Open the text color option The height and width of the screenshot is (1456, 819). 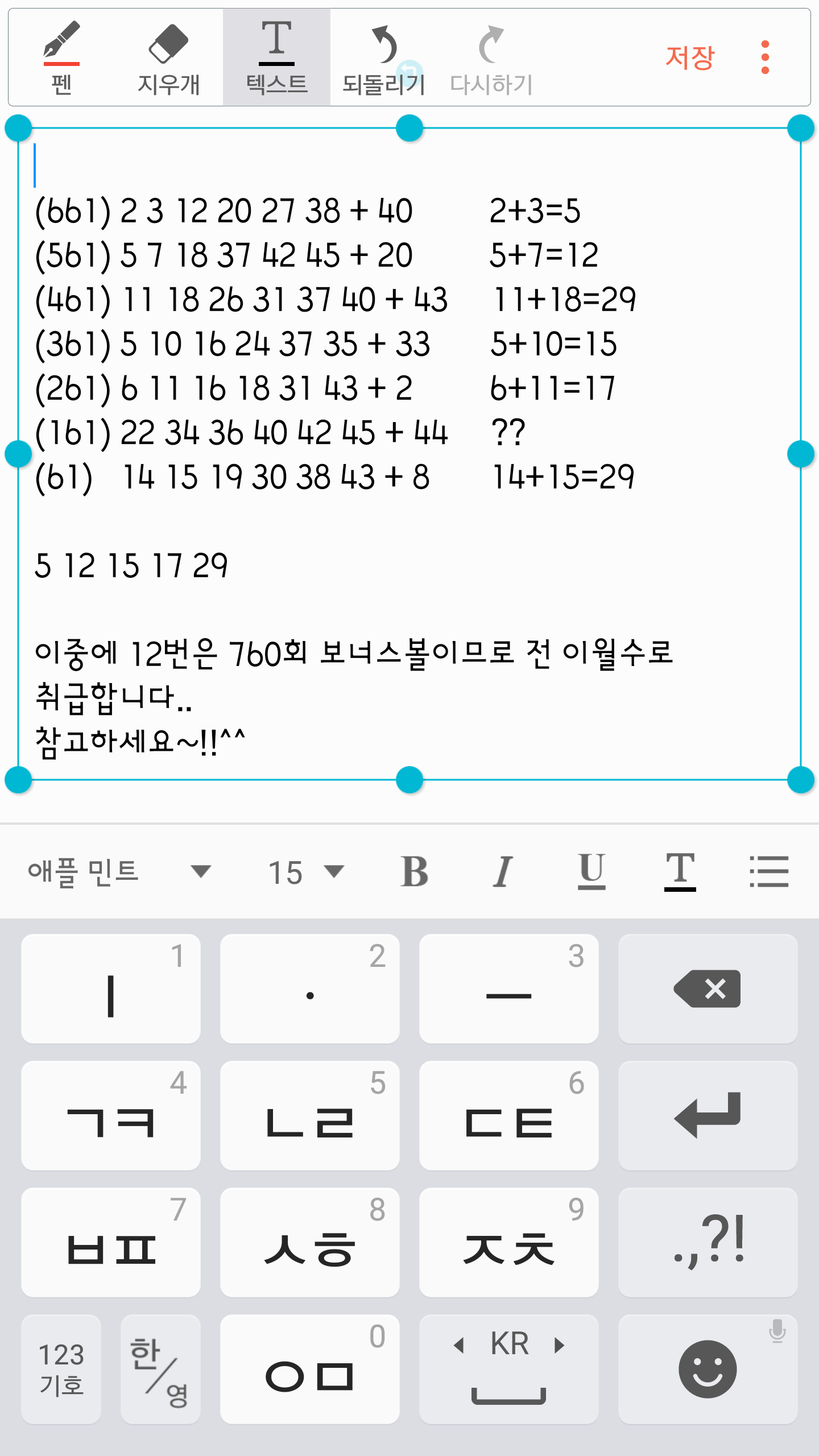(x=680, y=871)
